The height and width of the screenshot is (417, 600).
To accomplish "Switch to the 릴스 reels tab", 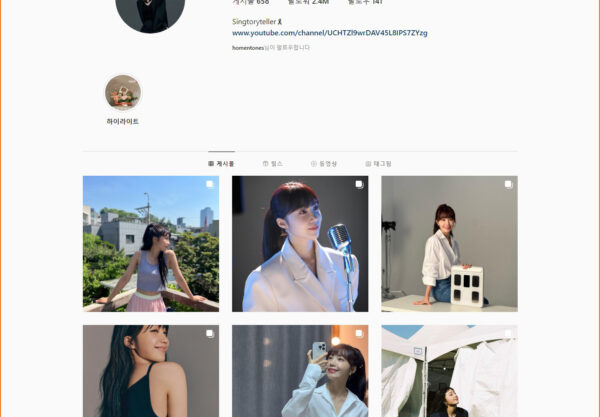I will pyautogui.click(x=272, y=163).
